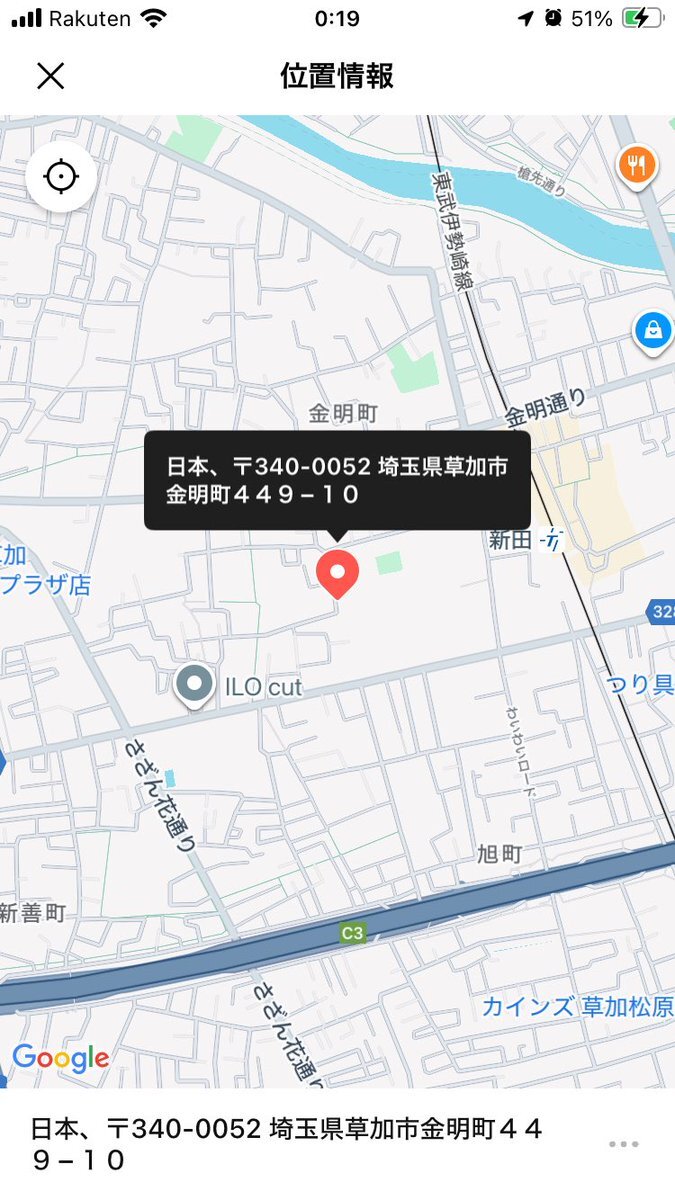675x1200 pixels.
Task: Select the 新田 station marker
Action: click(x=551, y=541)
